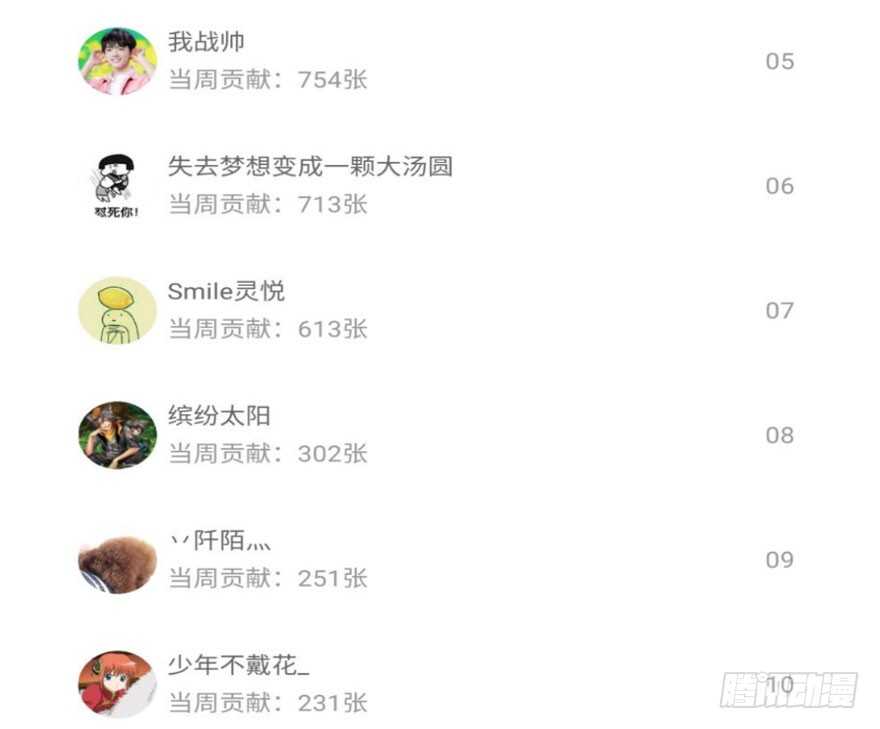Image resolution: width=880 pixels, height=729 pixels.
Task: Open the ninth-ranked user 阡陌 row
Action: 440,560
